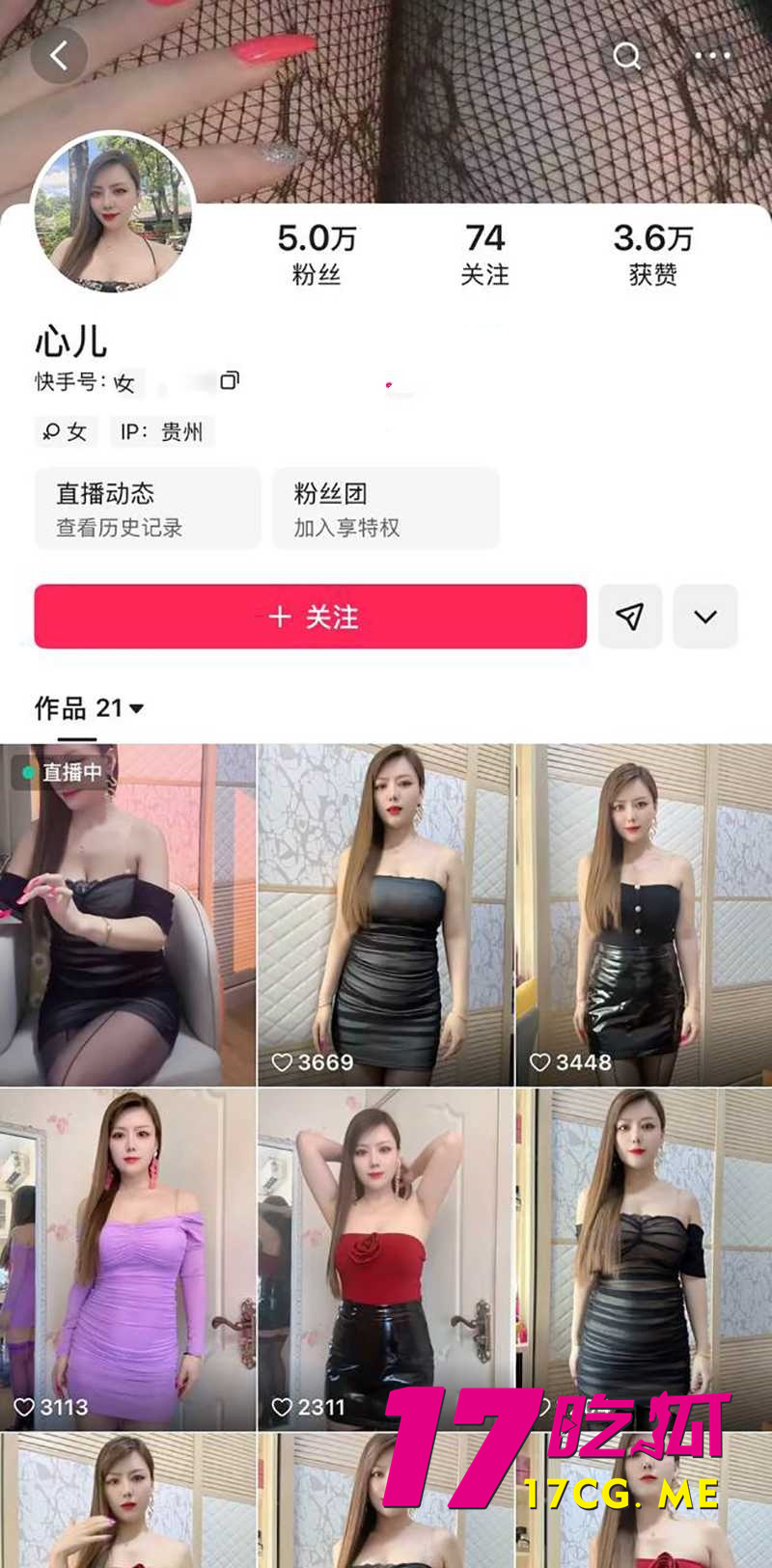The image size is (772, 1568).
Task: Expand the chevron next to the follow button
Action: point(705,616)
